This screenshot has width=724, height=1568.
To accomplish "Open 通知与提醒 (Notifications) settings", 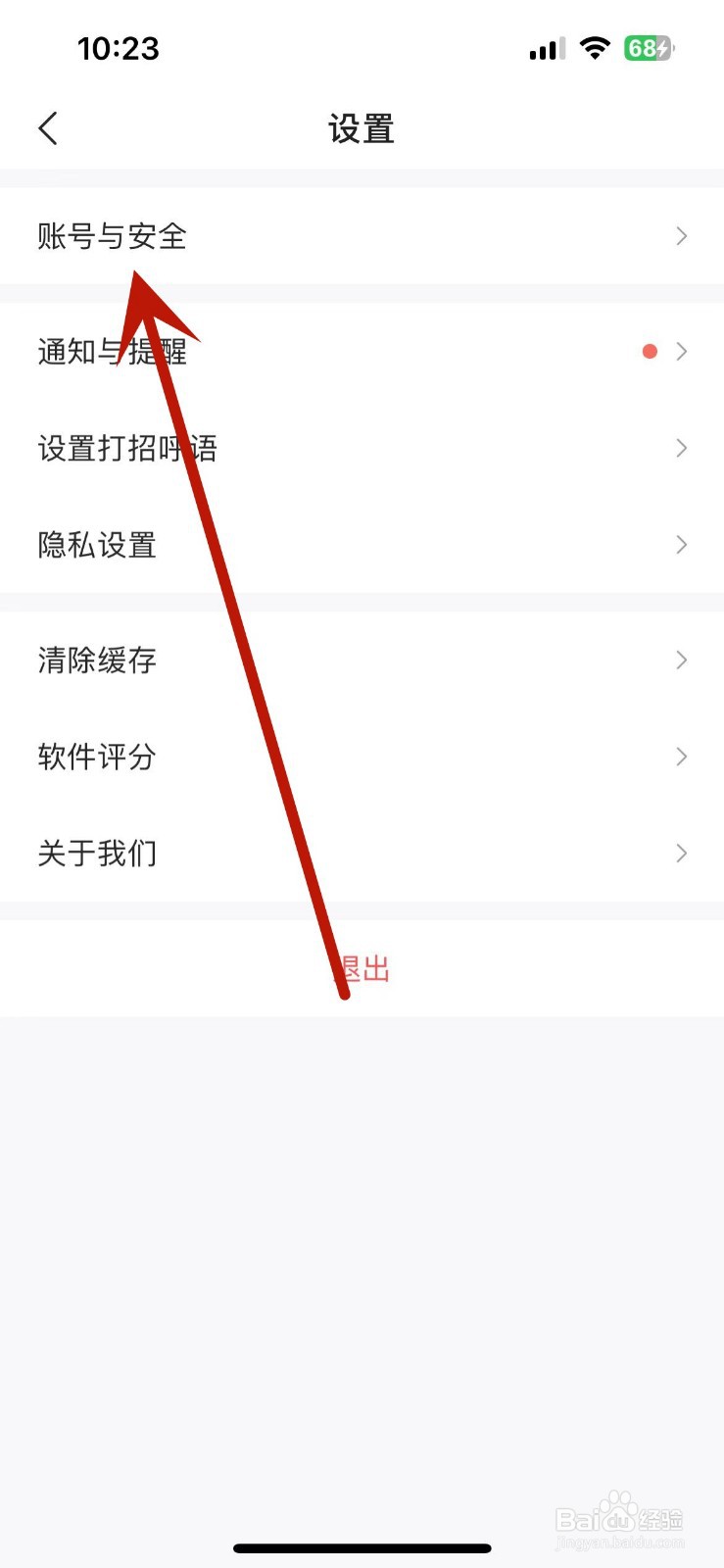I will coord(113,351).
